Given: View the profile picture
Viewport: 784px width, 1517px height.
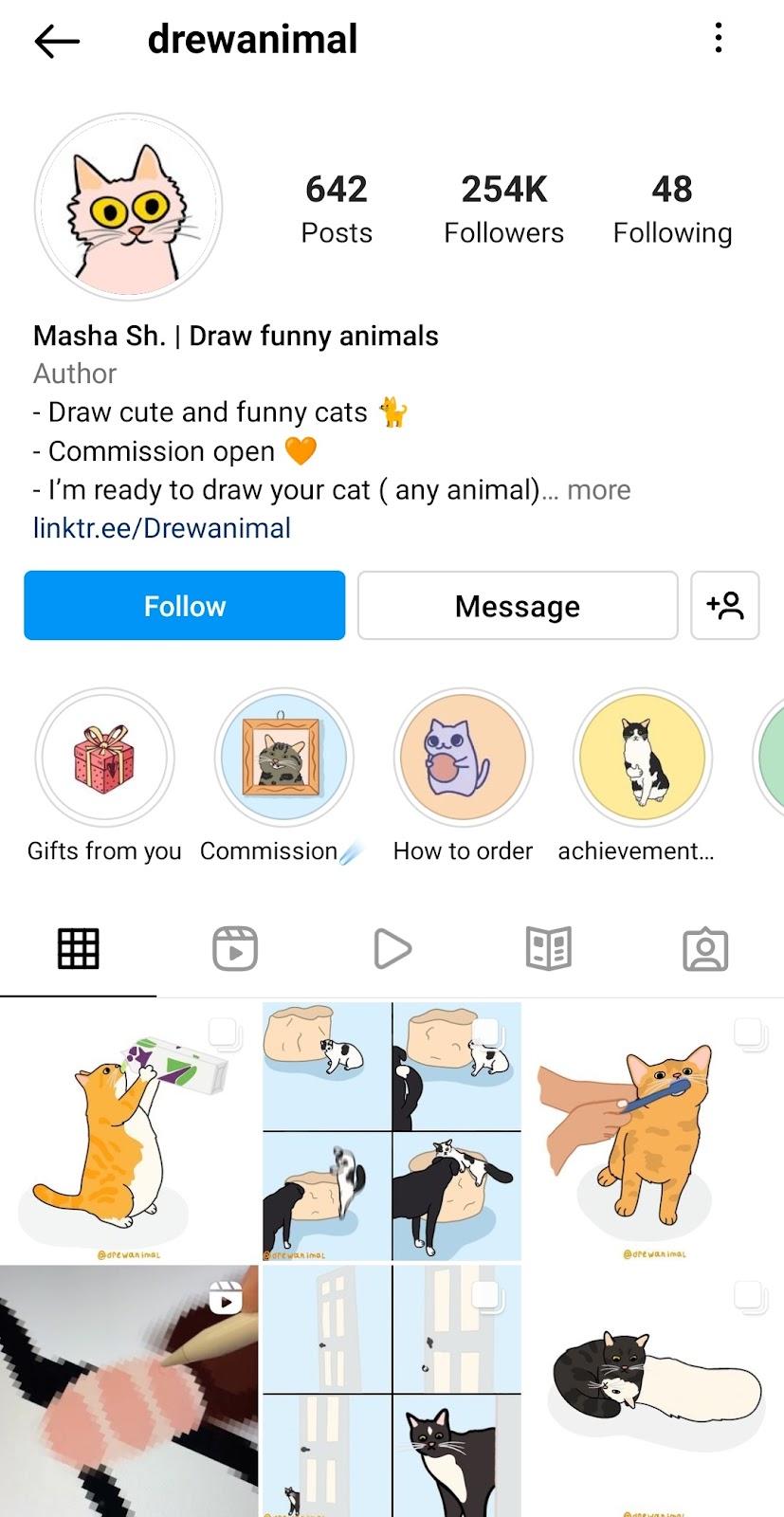Looking at the screenshot, I should (x=128, y=208).
